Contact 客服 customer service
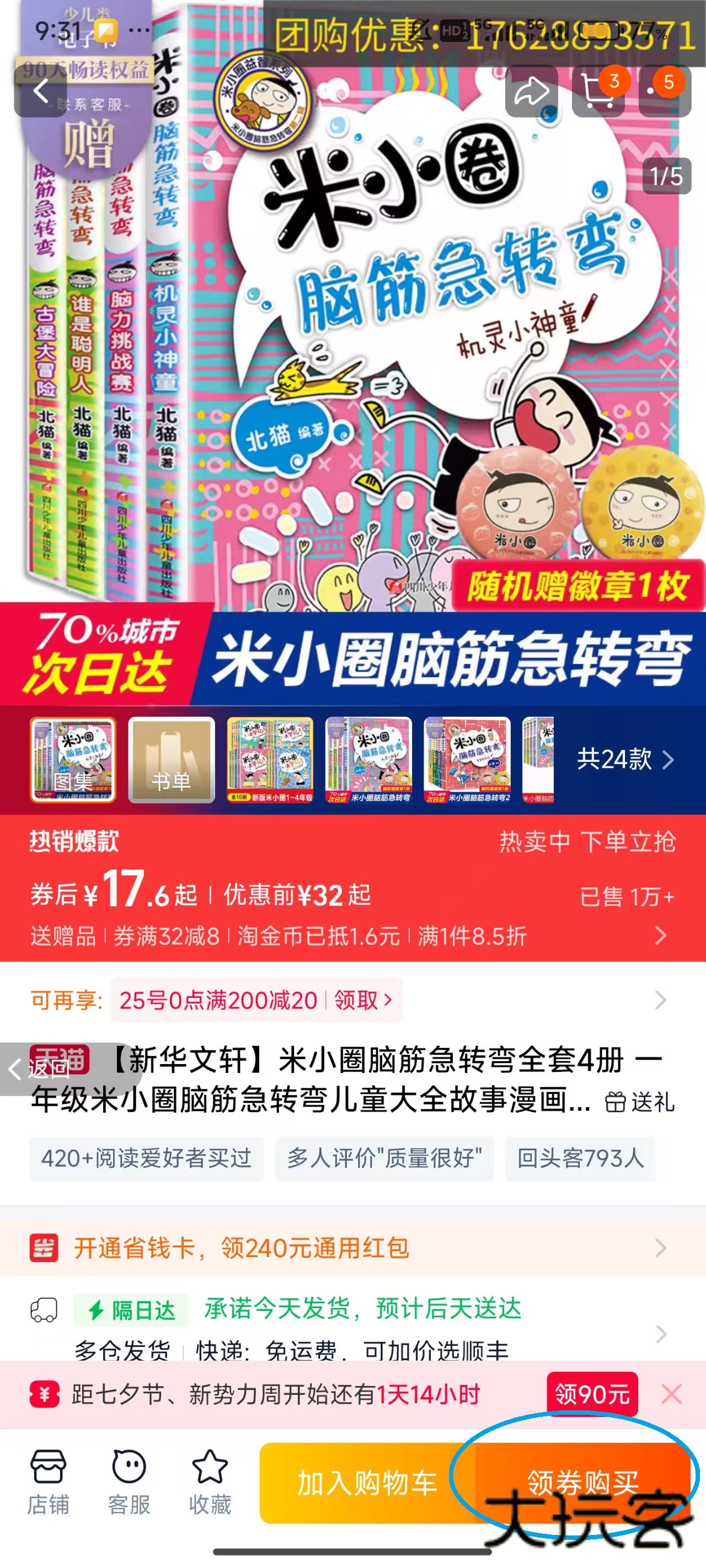Image resolution: width=706 pixels, height=1568 pixels. click(x=129, y=1481)
